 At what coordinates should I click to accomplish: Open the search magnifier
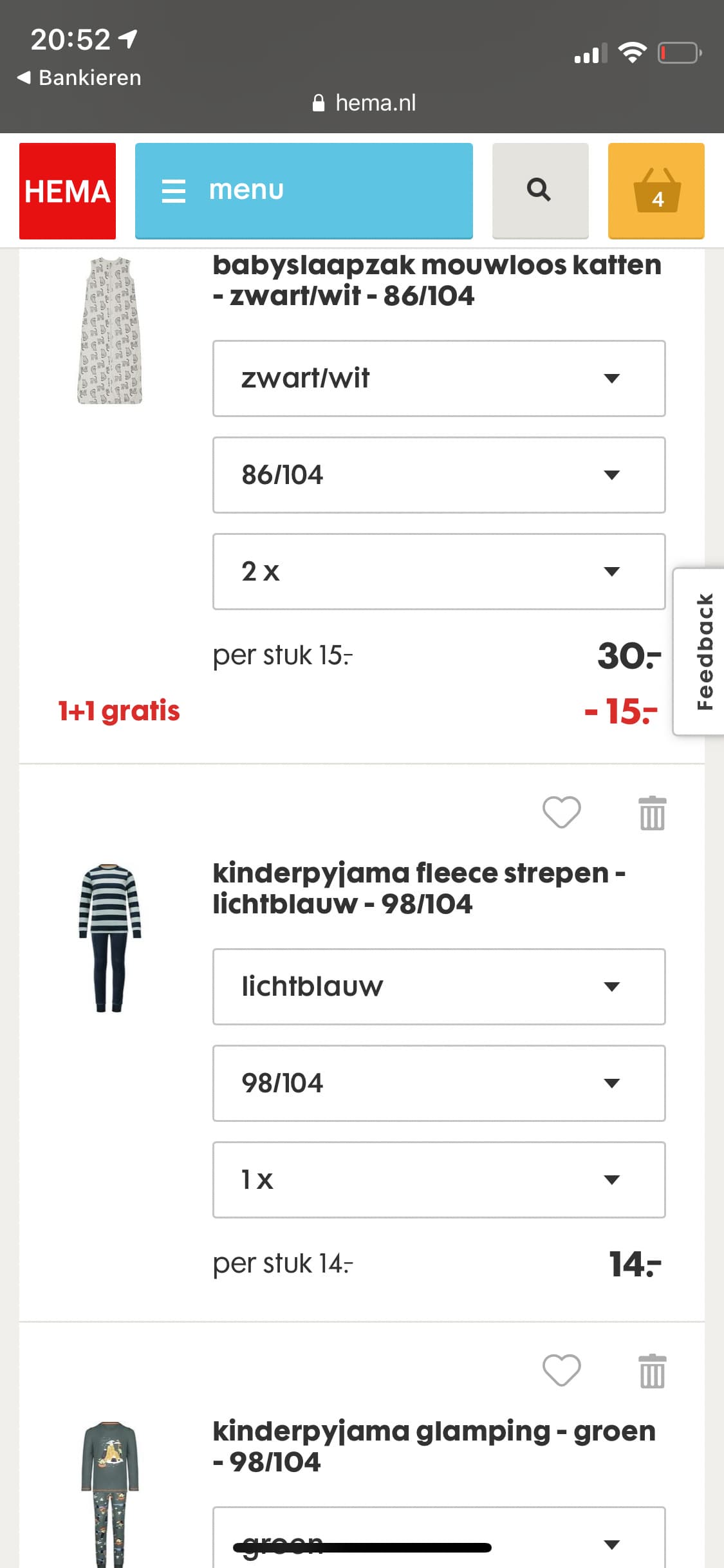click(x=540, y=191)
